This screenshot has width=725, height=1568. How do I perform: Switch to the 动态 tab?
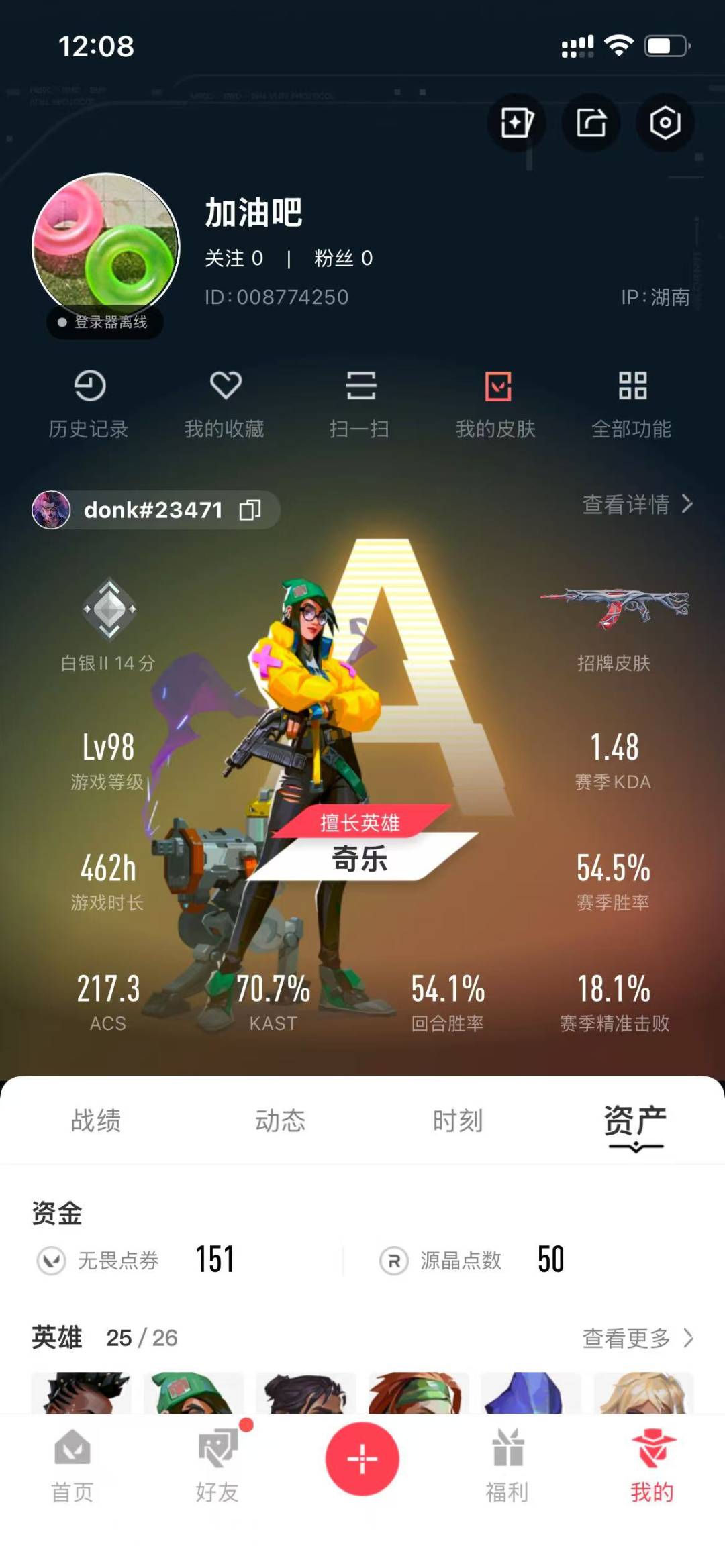click(280, 1120)
